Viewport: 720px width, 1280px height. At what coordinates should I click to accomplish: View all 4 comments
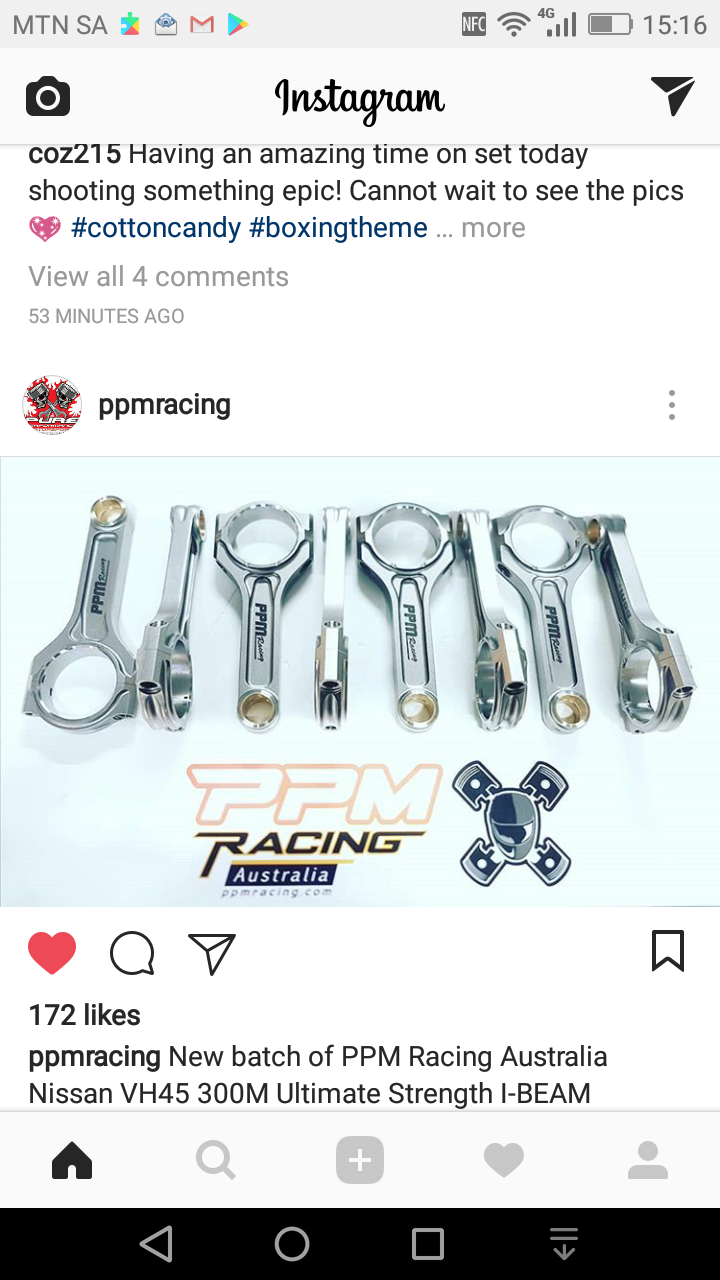158,277
